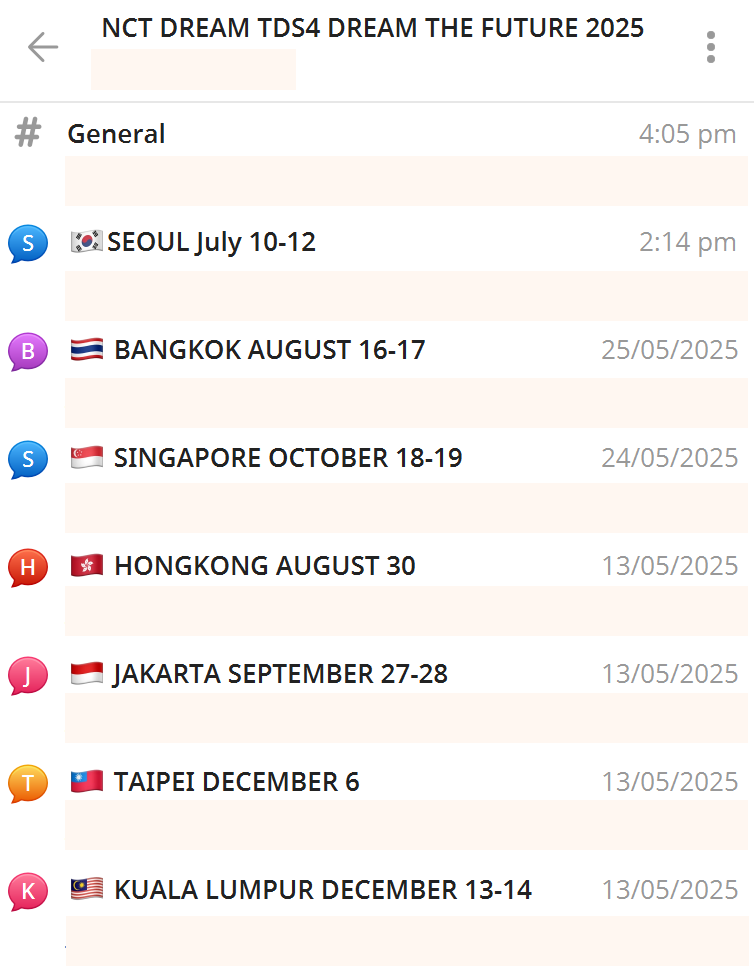Viewport: 754px width, 966px height.
Task: Open the General topic
Action: pos(116,134)
